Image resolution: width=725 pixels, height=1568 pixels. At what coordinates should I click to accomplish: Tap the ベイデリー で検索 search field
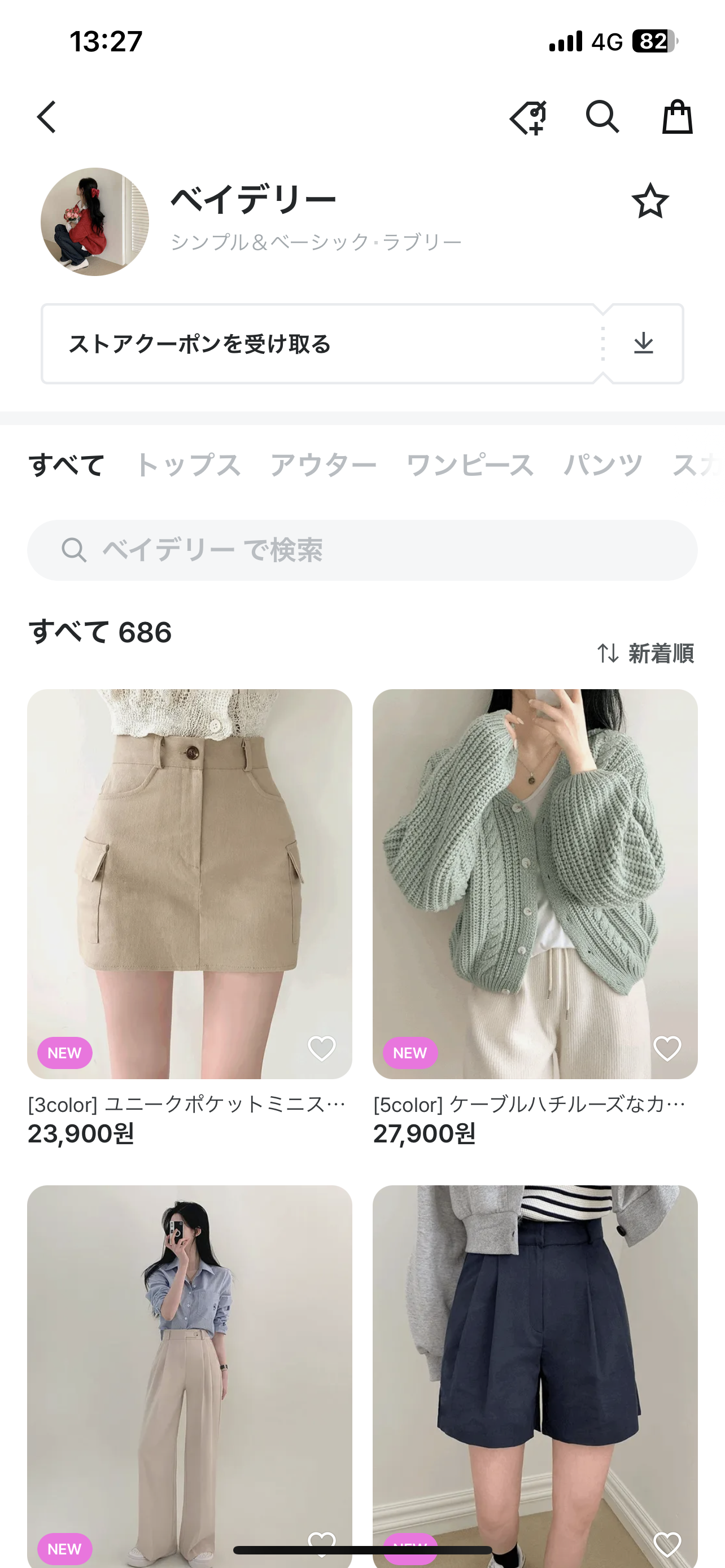[x=362, y=550]
